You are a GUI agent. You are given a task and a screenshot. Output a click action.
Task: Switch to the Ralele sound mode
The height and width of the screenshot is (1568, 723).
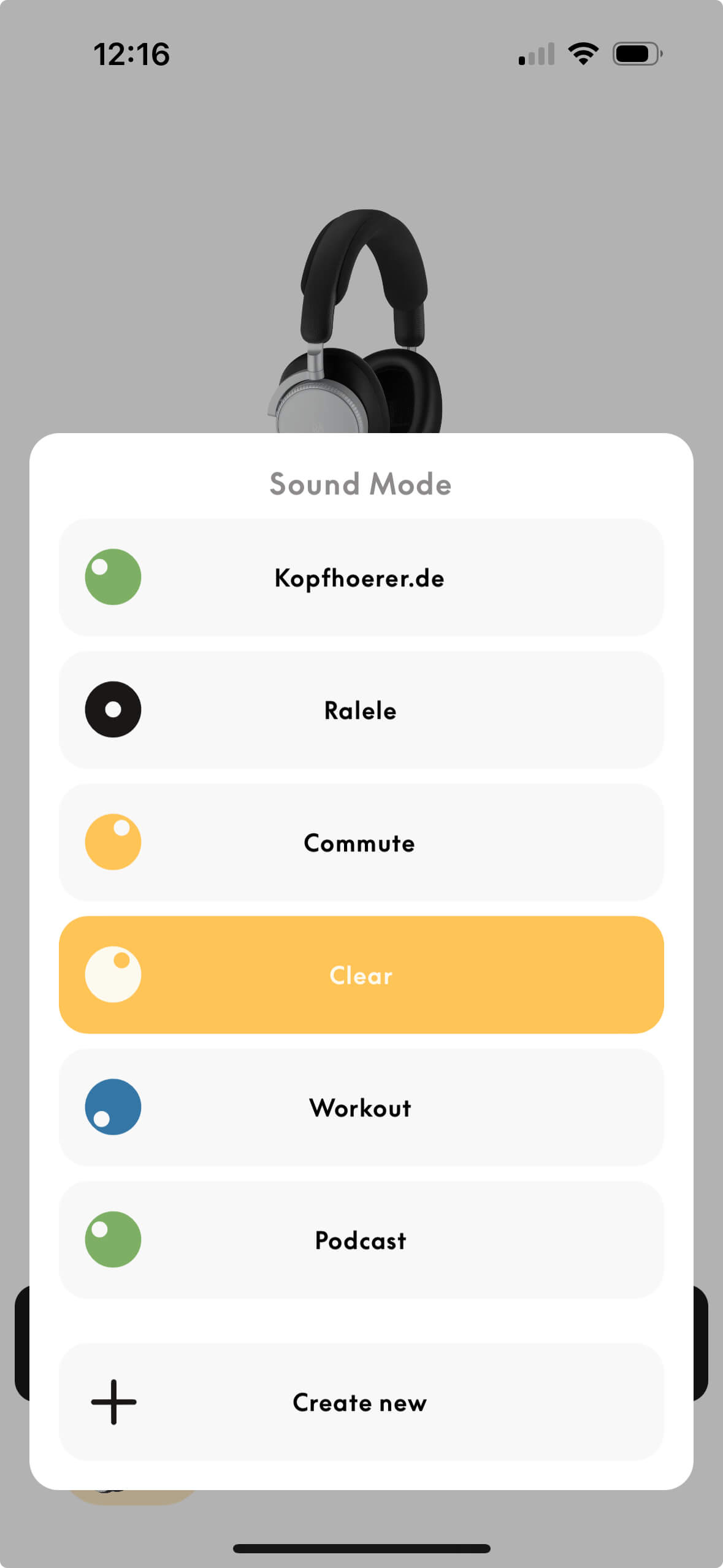(361, 710)
